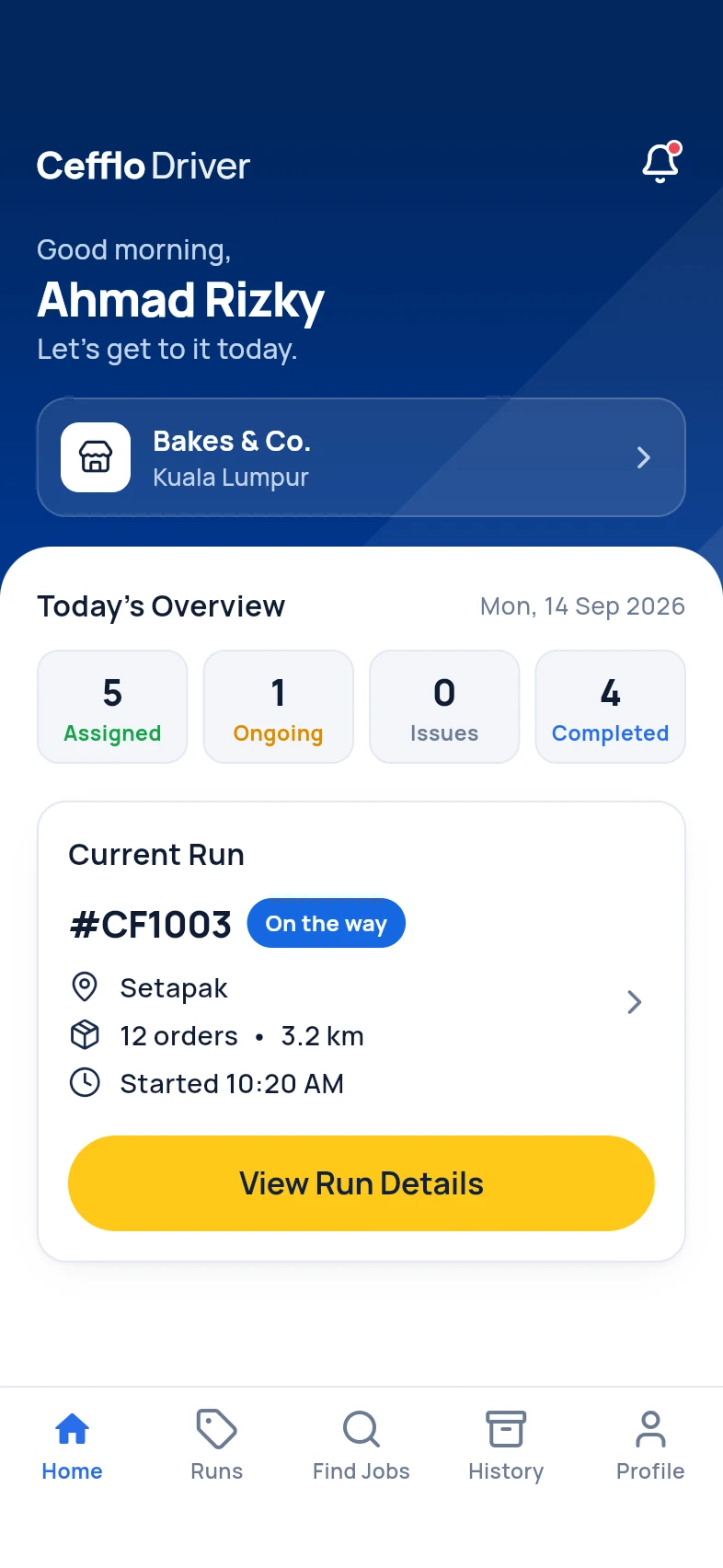Switch to the Profile tab
The height and width of the screenshot is (1568, 723).
click(650, 1446)
